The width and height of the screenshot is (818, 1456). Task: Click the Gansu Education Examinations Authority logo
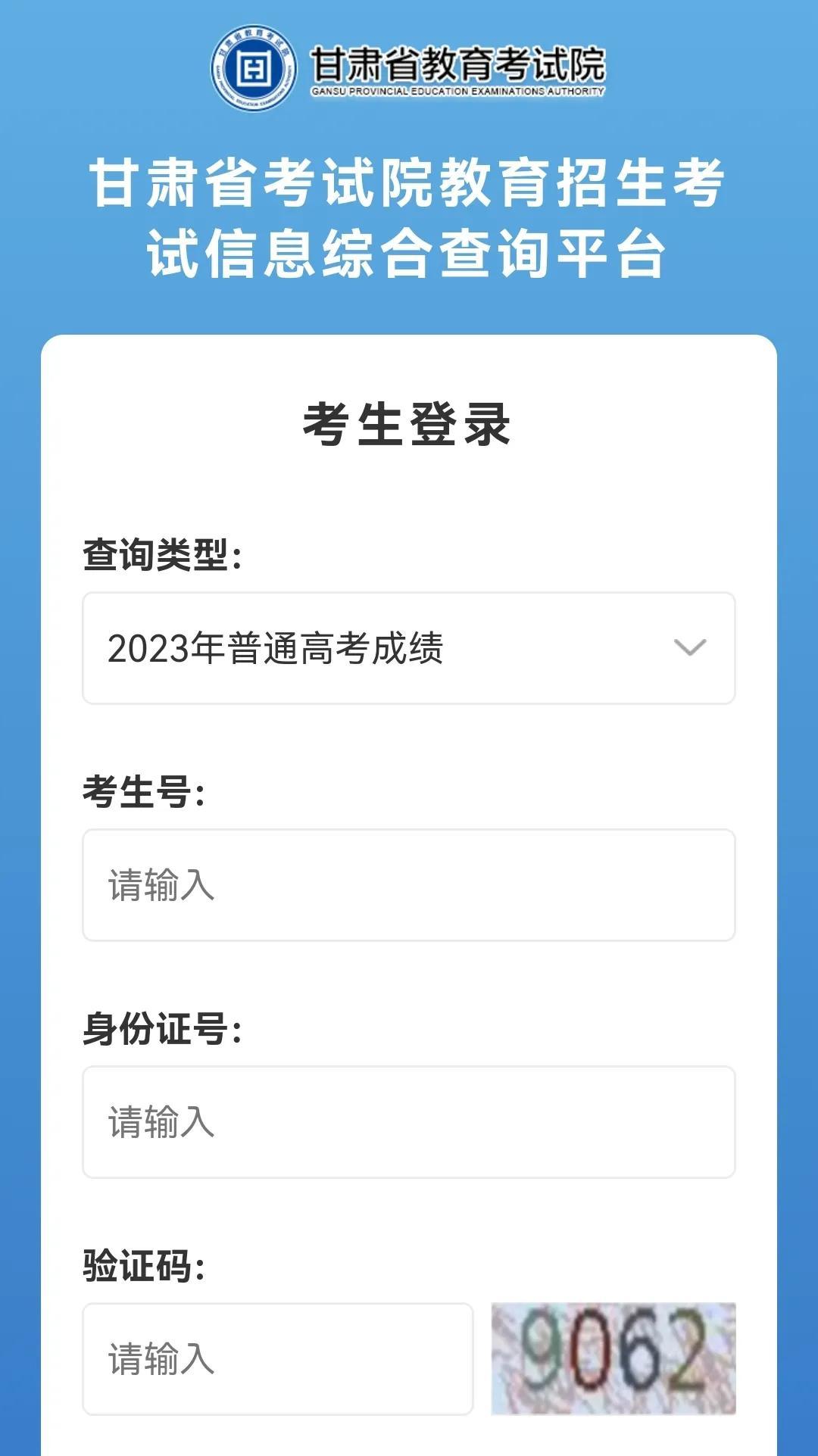[409, 68]
